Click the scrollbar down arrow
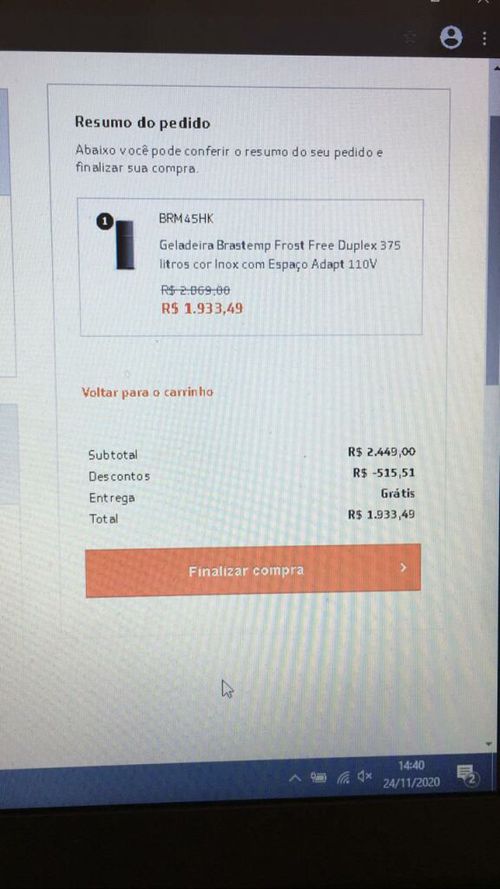The width and height of the screenshot is (500, 889). [489, 743]
